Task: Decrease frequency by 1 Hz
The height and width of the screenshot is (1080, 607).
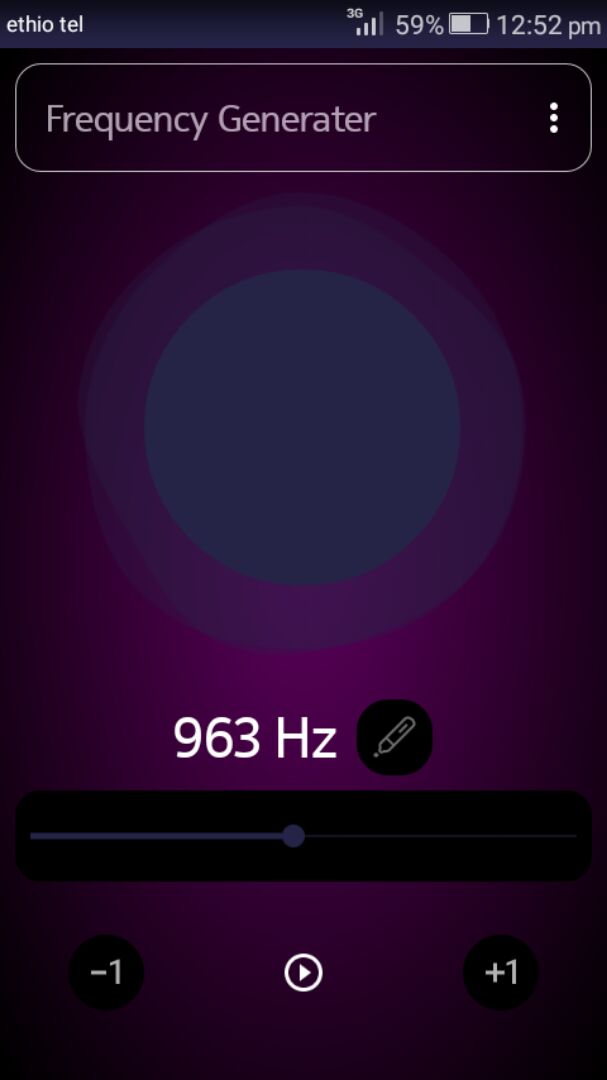Action: 106,972
